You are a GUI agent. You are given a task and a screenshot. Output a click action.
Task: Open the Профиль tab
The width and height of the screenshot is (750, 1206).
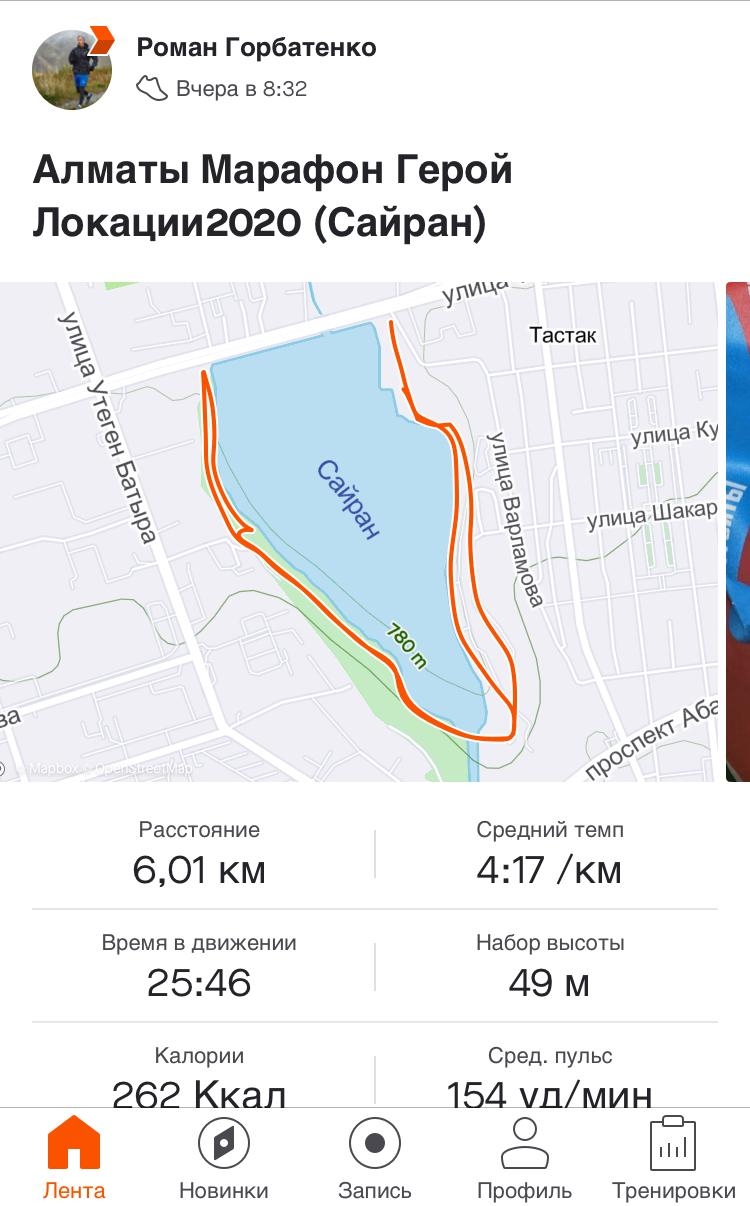tap(524, 1157)
